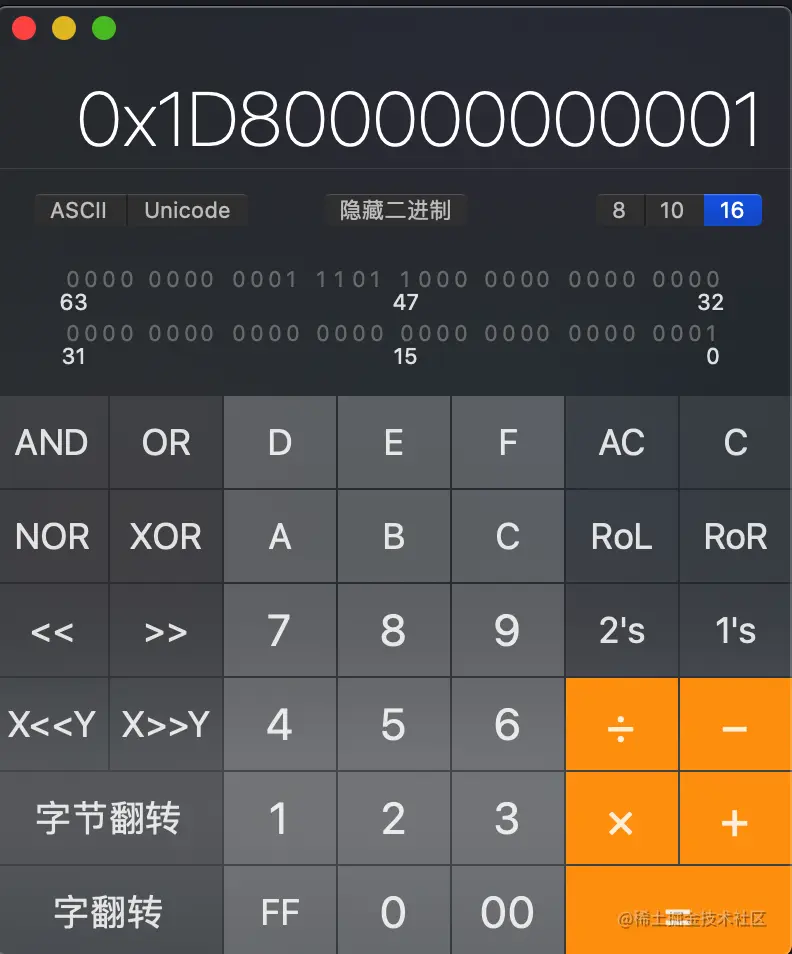The height and width of the screenshot is (954, 792).
Task: Switch to base 10 decimal mode
Action: (x=672, y=210)
